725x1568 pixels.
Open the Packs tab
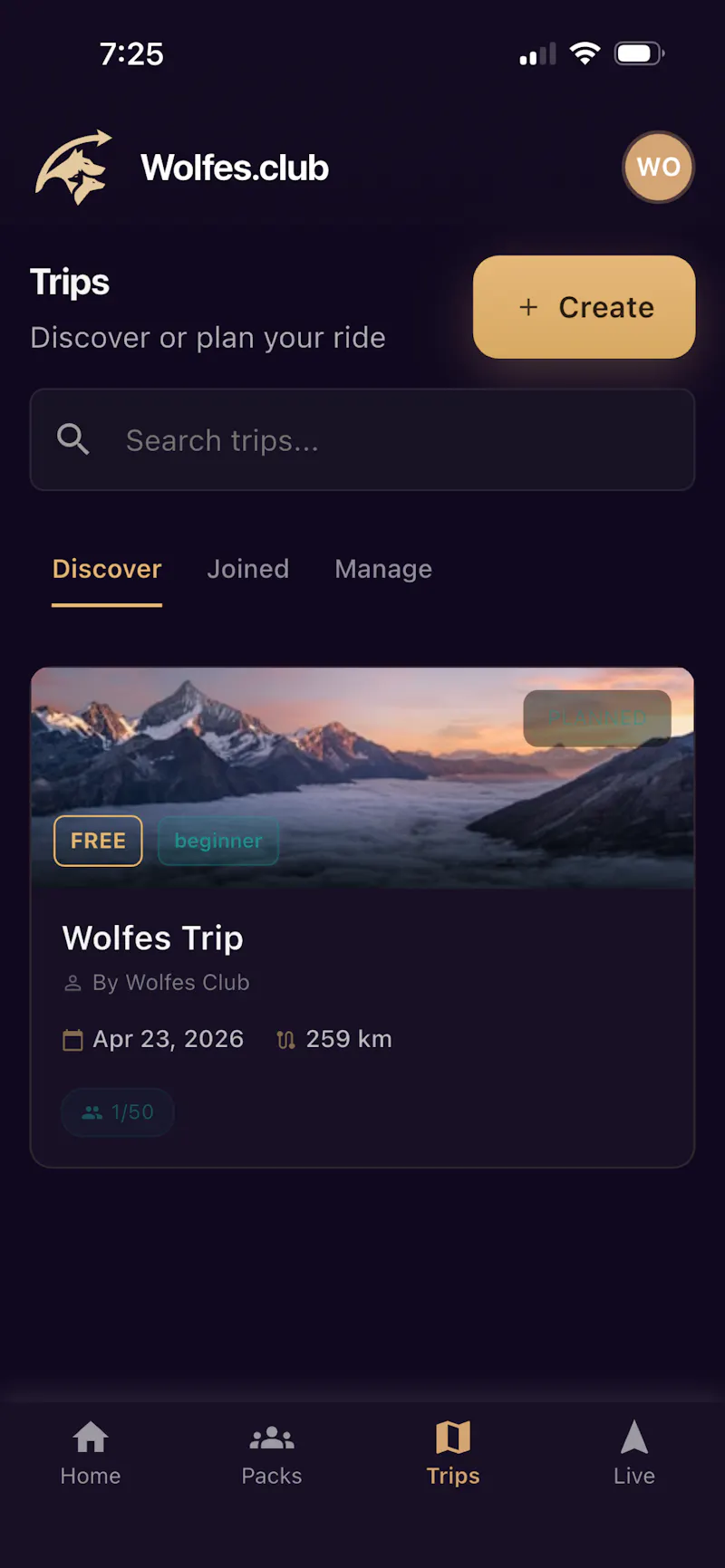coord(272,1453)
